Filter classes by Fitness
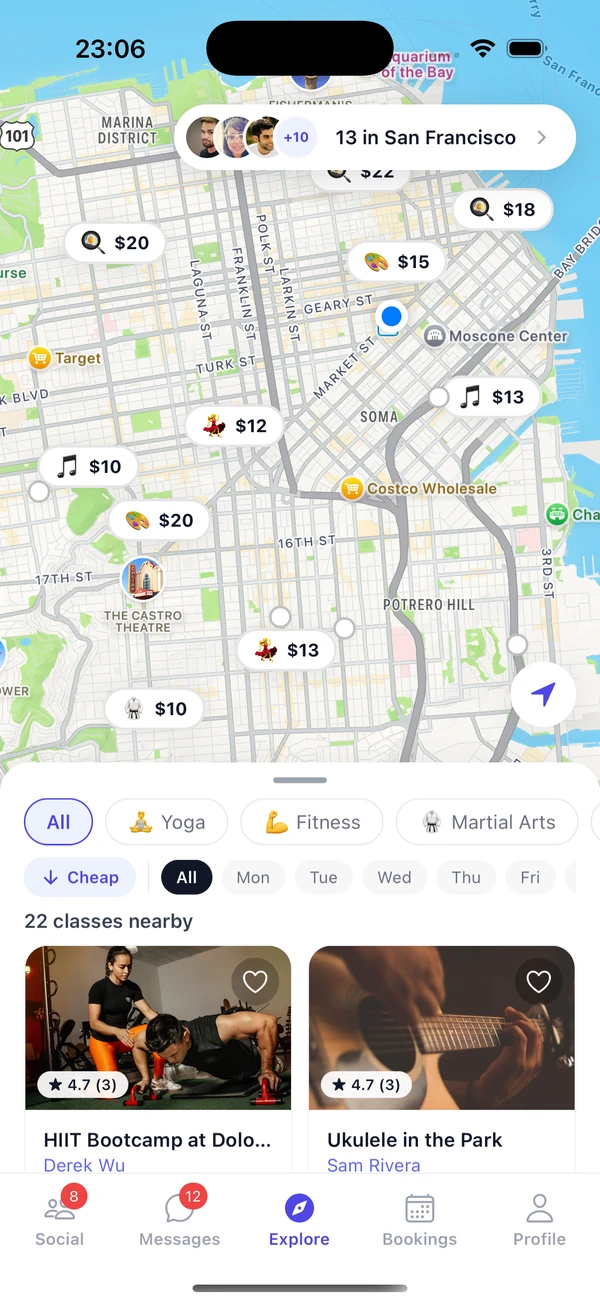 (312, 822)
